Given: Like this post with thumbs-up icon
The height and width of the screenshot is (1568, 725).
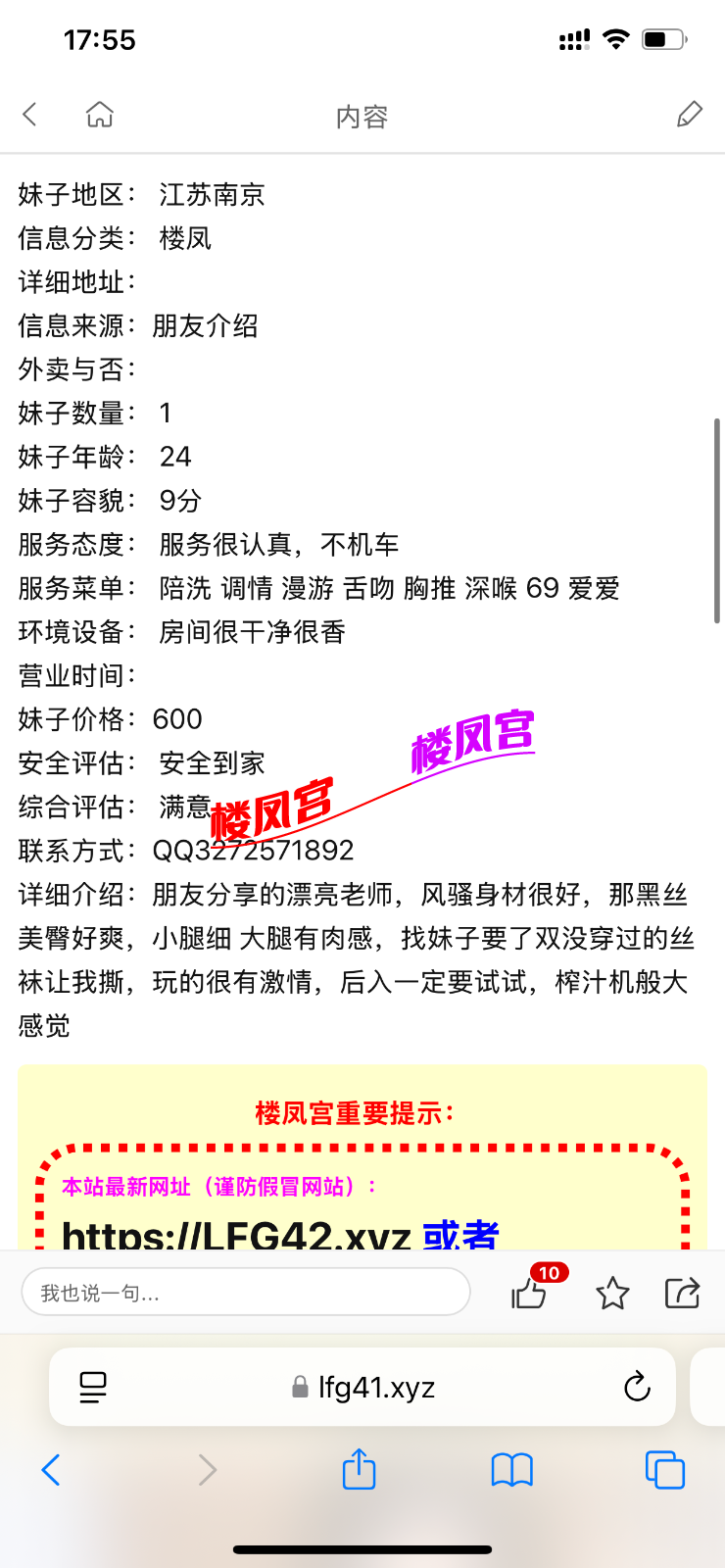Looking at the screenshot, I should [x=529, y=1294].
